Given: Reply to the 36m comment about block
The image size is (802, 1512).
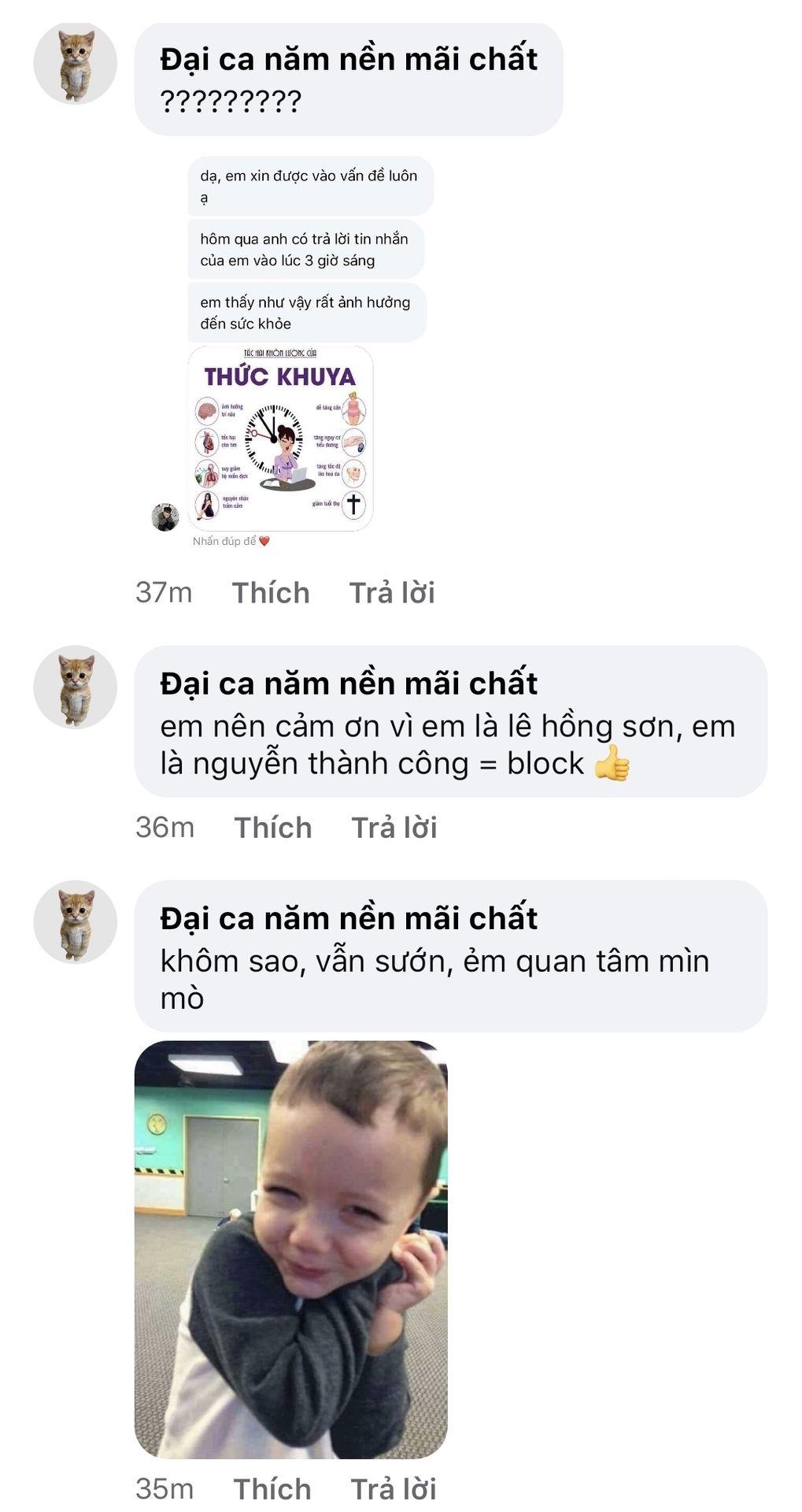Looking at the screenshot, I should (x=394, y=828).
